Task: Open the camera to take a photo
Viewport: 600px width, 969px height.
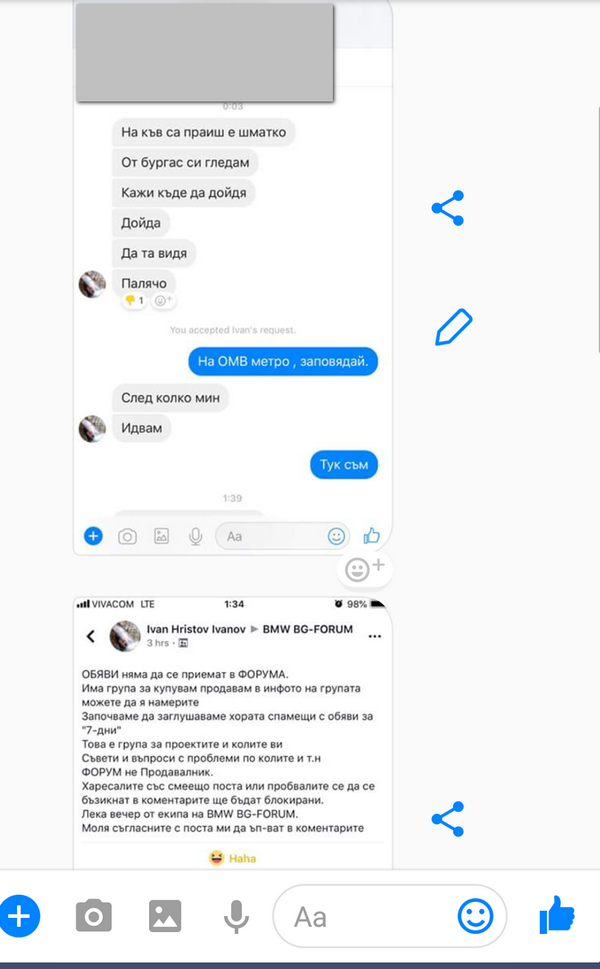Action: (94, 915)
